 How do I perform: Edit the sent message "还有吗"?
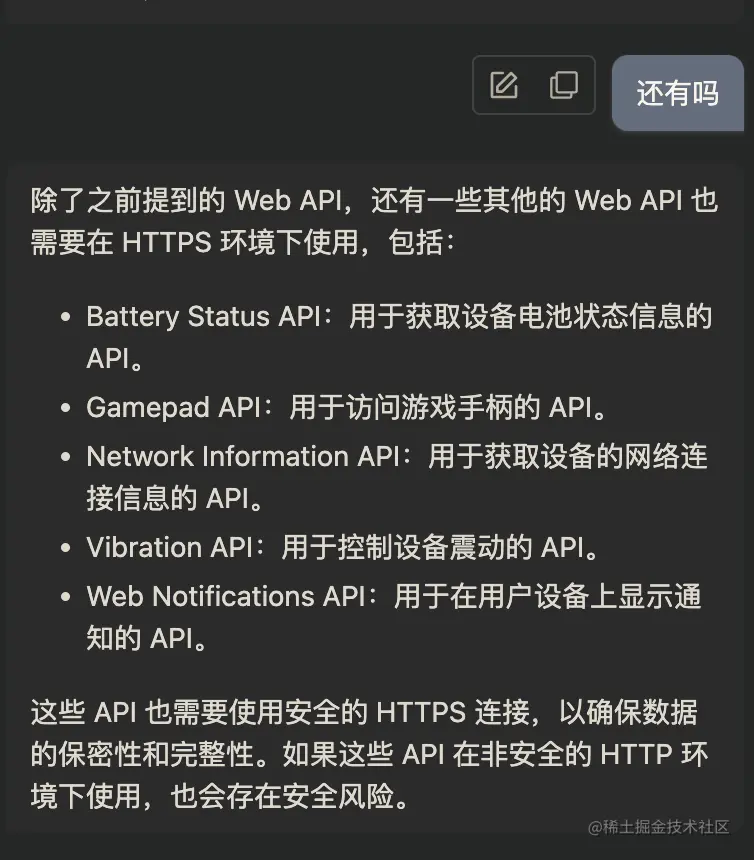(x=504, y=86)
